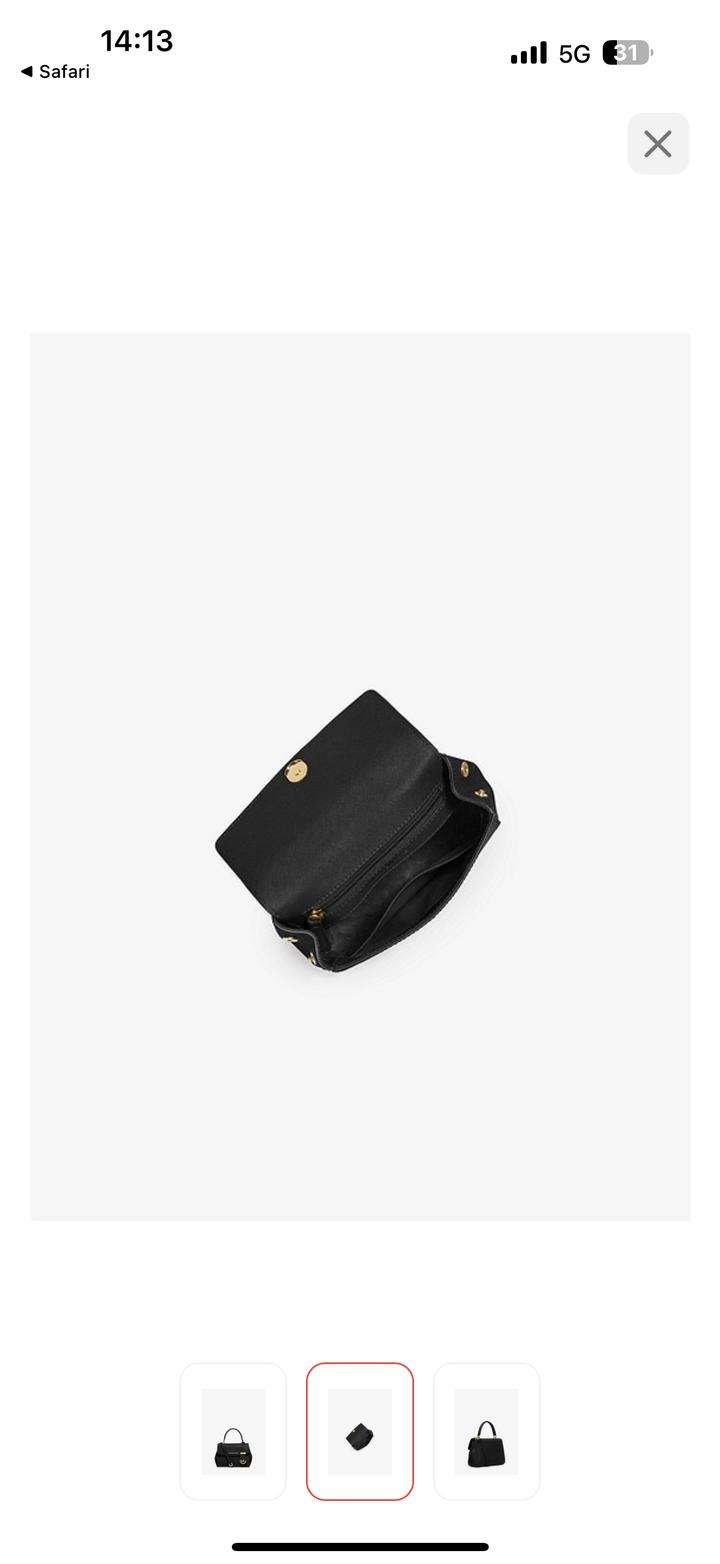Close the product image viewer

tap(658, 144)
